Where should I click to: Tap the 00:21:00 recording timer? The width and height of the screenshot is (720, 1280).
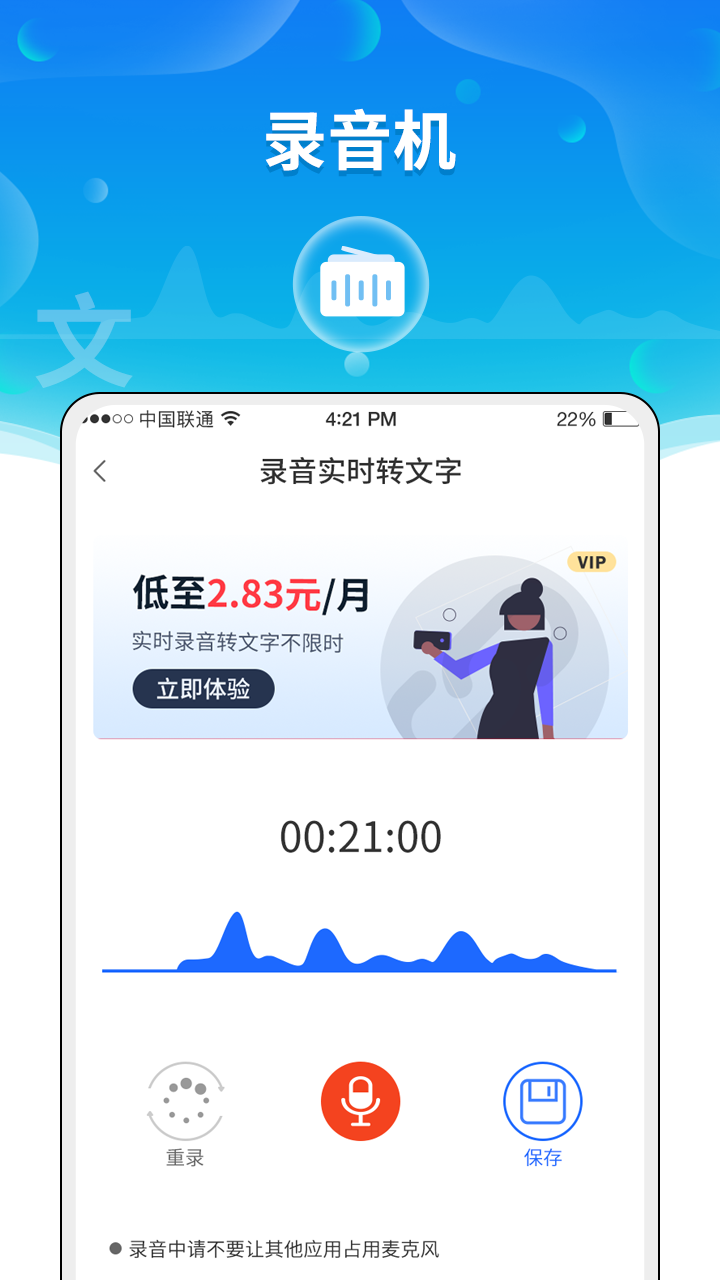[x=360, y=837]
